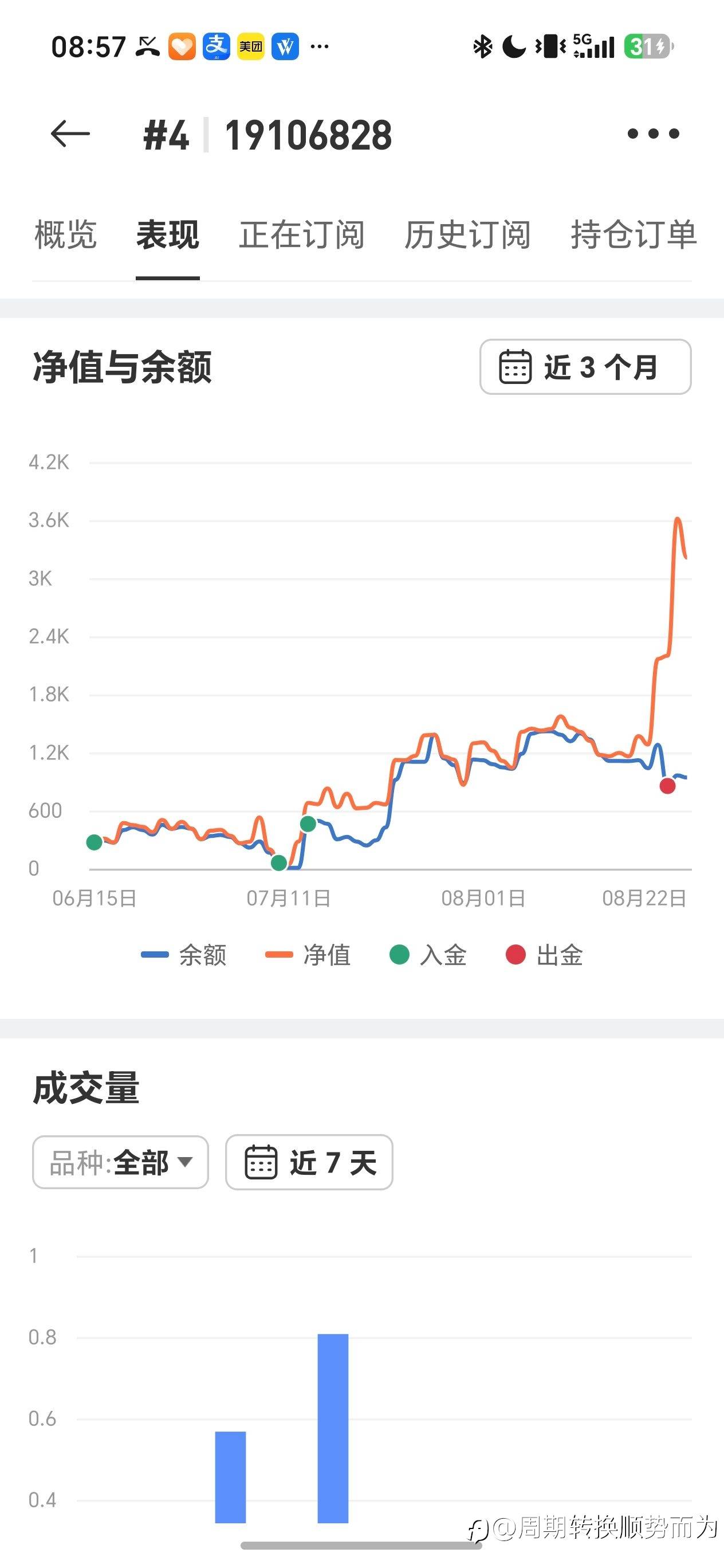Toggle the 余额 series in legend

[x=184, y=955]
